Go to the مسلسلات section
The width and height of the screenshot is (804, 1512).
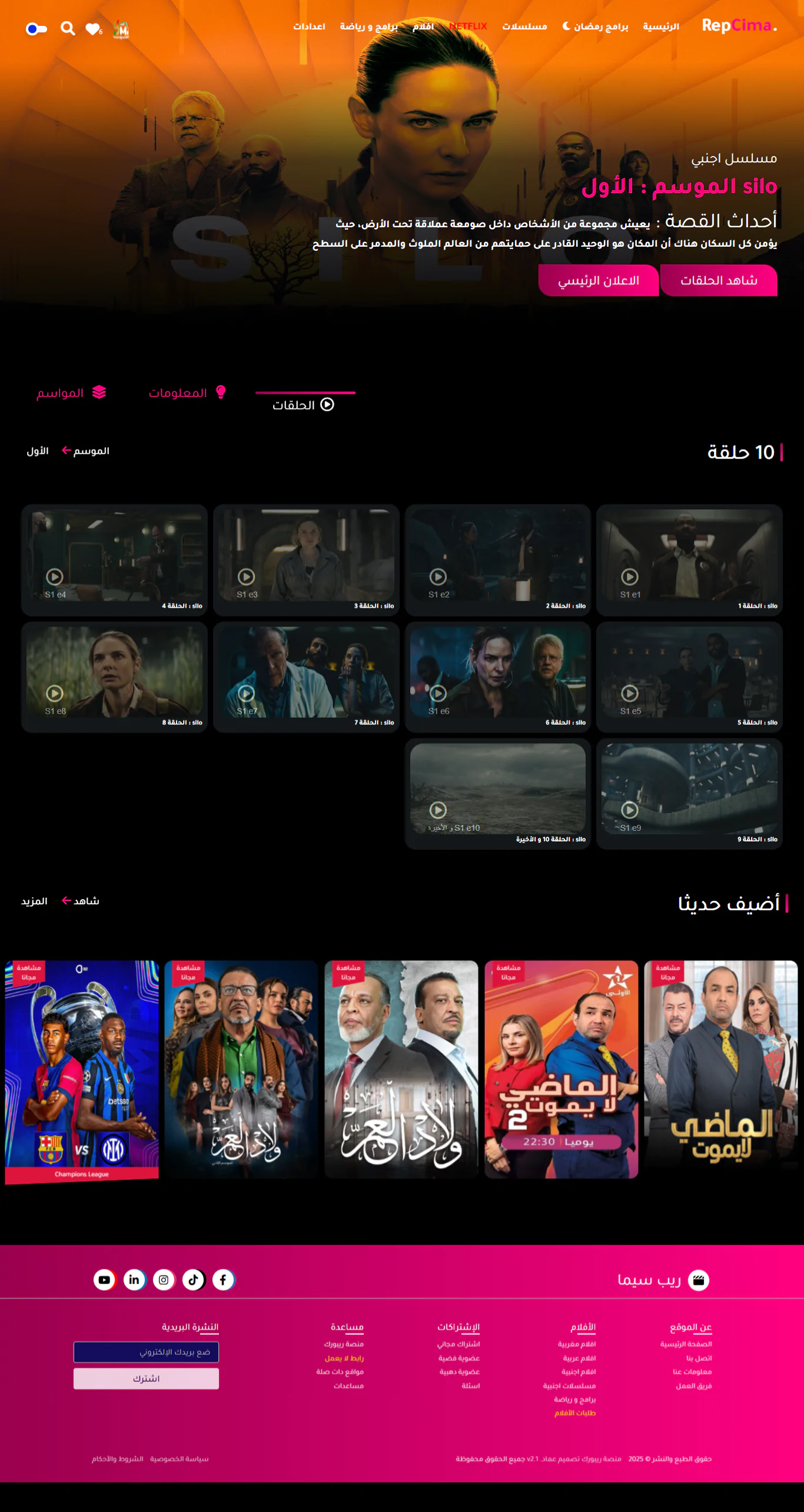click(524, 26)
